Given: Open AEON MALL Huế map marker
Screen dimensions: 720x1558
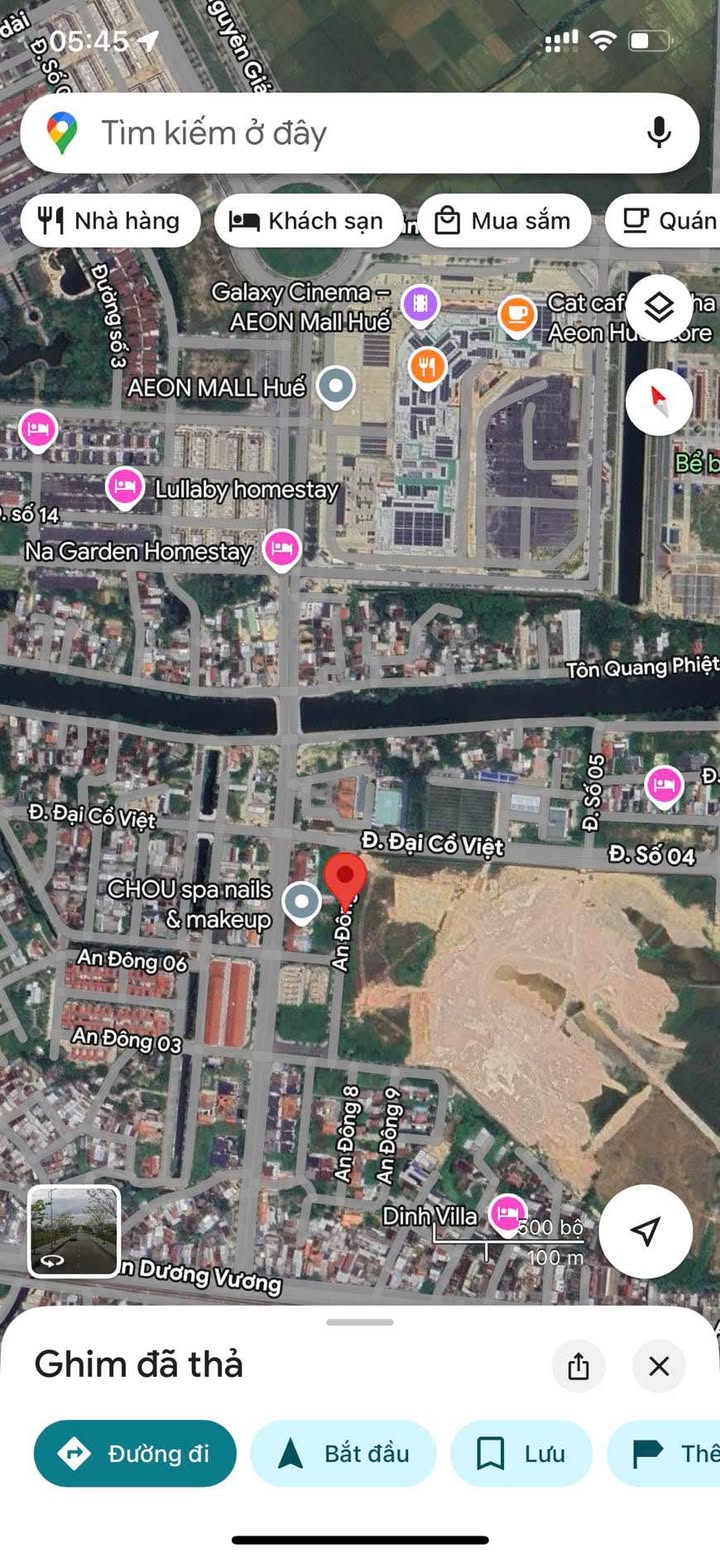Looking at the screenshot, I should (335, 387).
